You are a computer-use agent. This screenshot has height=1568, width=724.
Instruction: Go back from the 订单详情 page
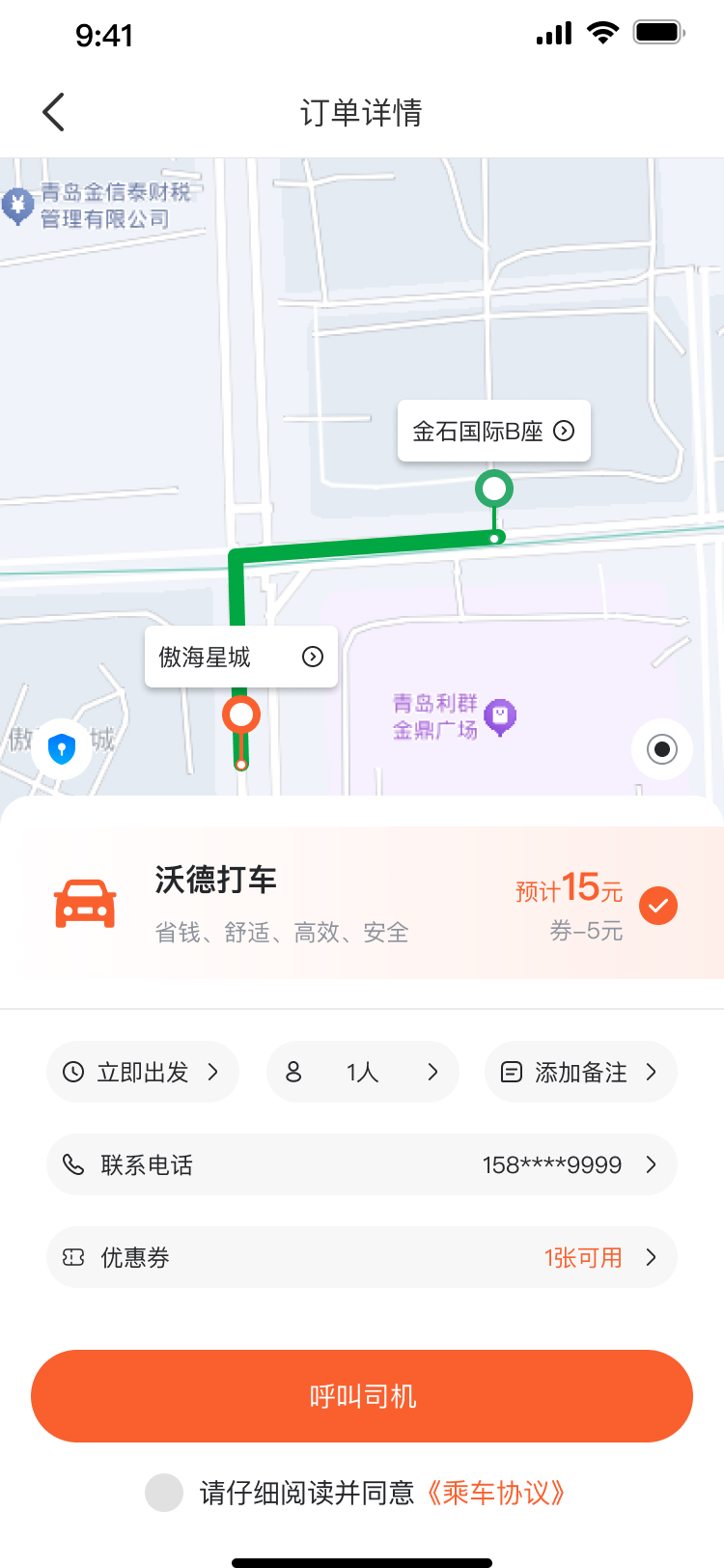[x=54, y=112]
